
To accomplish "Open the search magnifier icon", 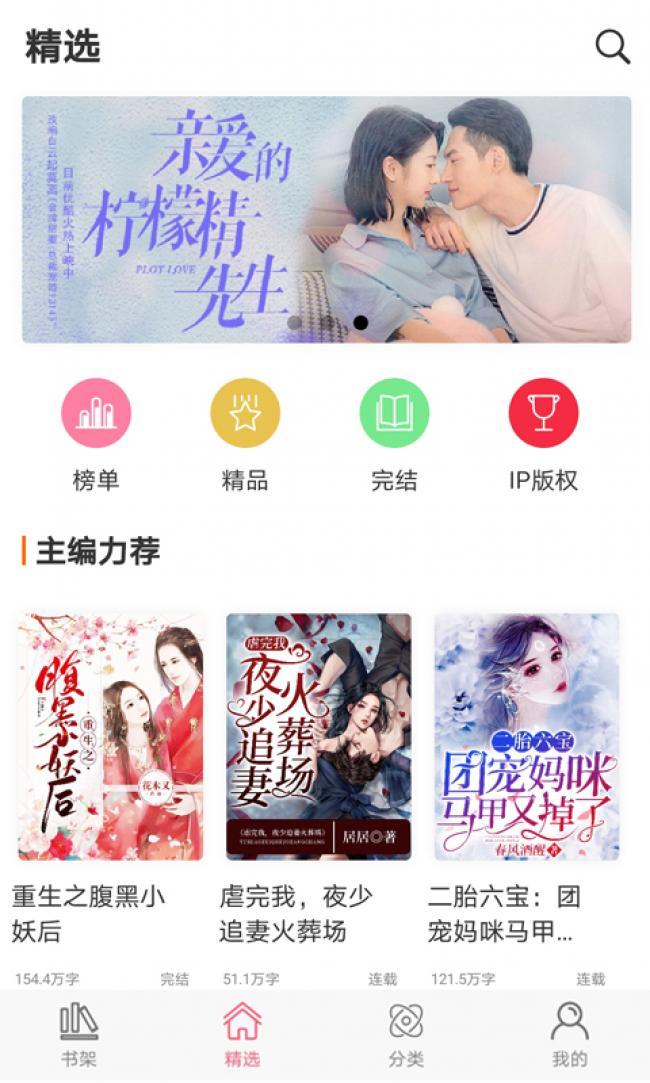I will pos(612,47).
